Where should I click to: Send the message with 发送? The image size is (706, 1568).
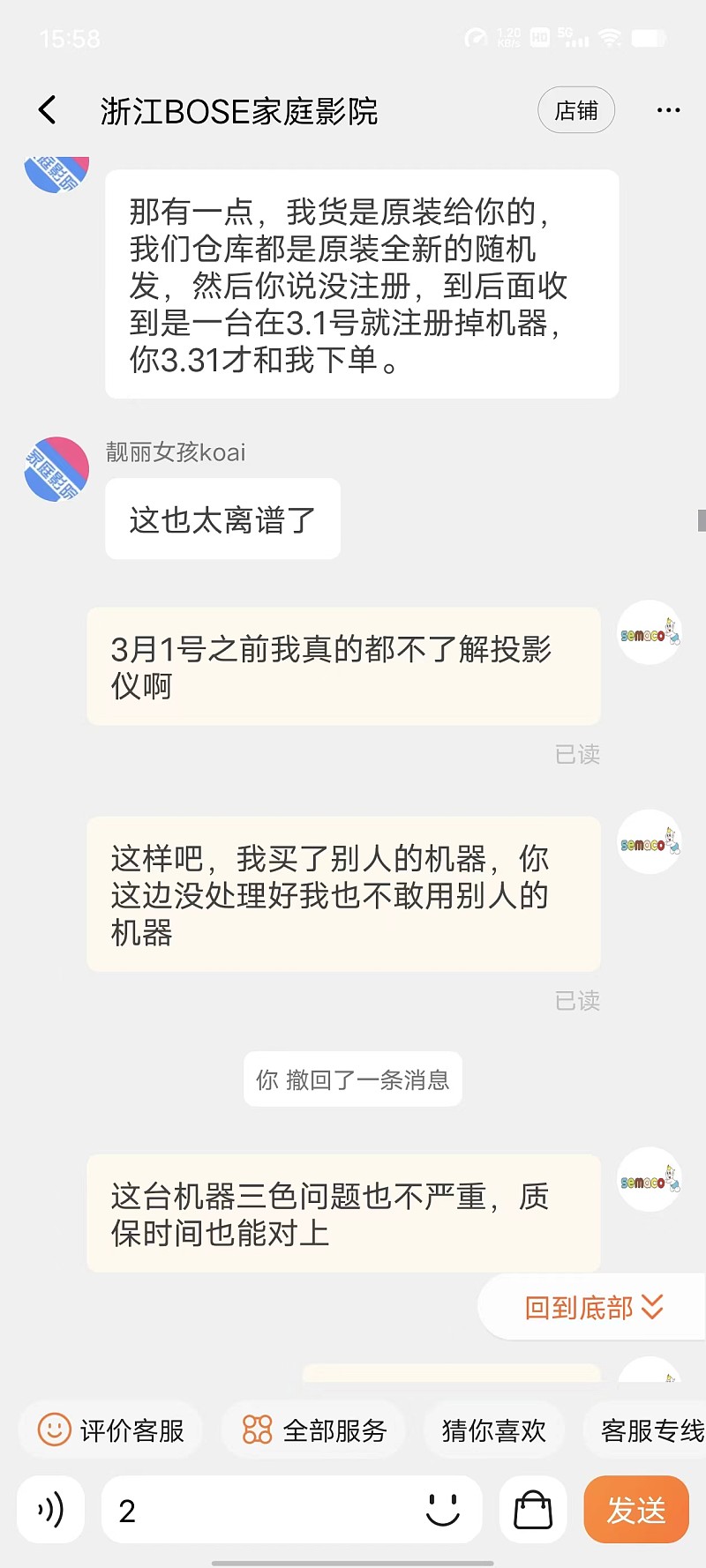[x=636, y=1510]
